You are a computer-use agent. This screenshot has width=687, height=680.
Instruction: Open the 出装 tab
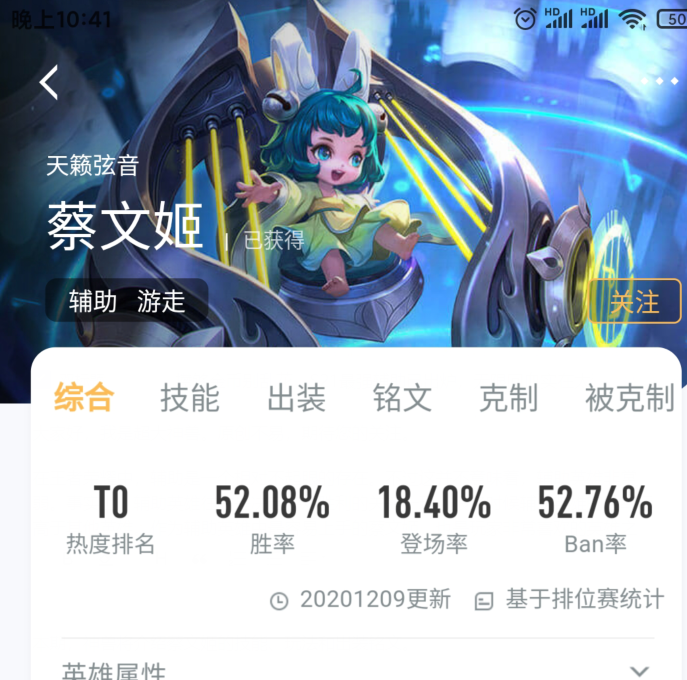[296, 398]
